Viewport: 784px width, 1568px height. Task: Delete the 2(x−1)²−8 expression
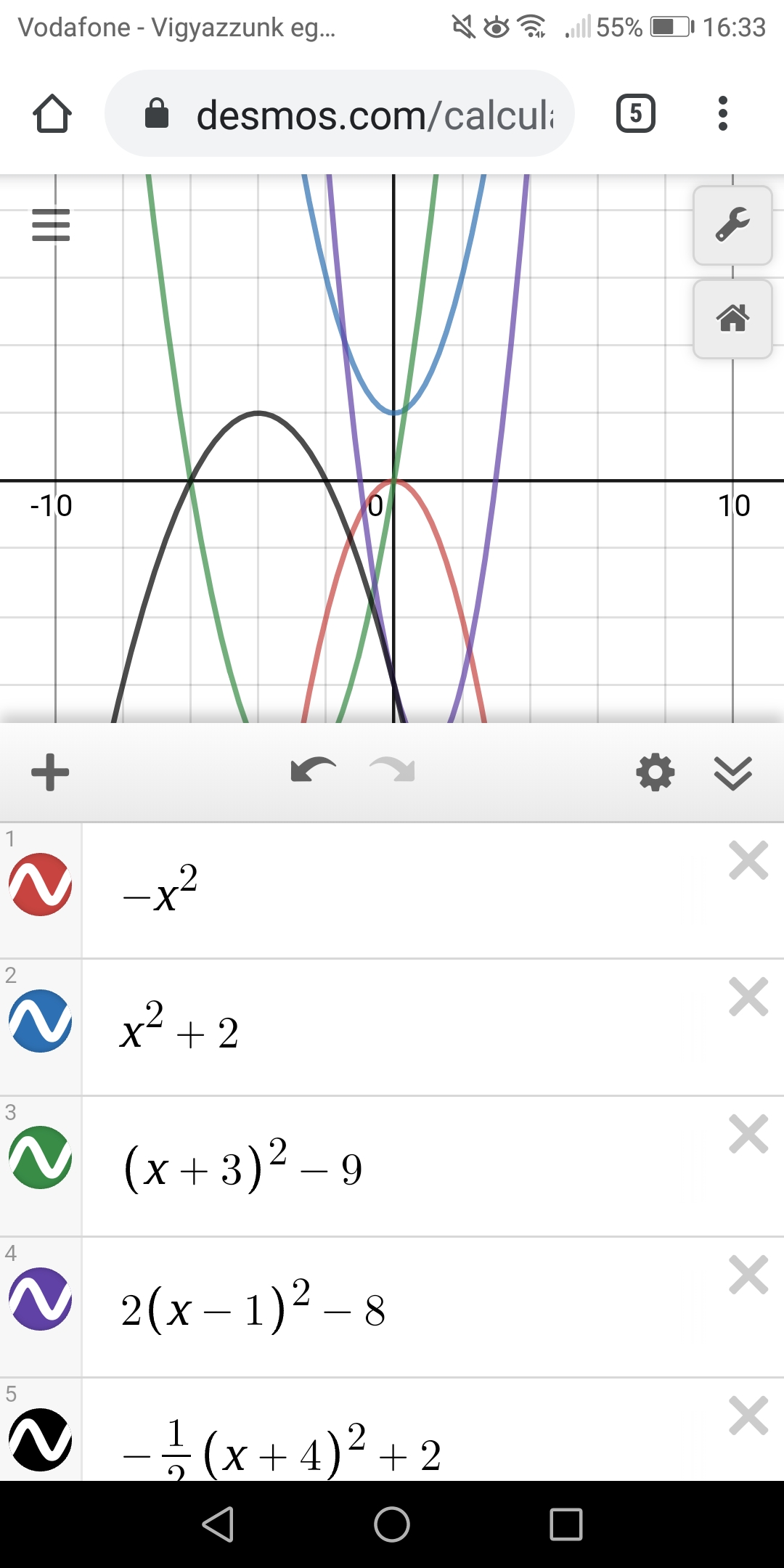coord(748,1275)
